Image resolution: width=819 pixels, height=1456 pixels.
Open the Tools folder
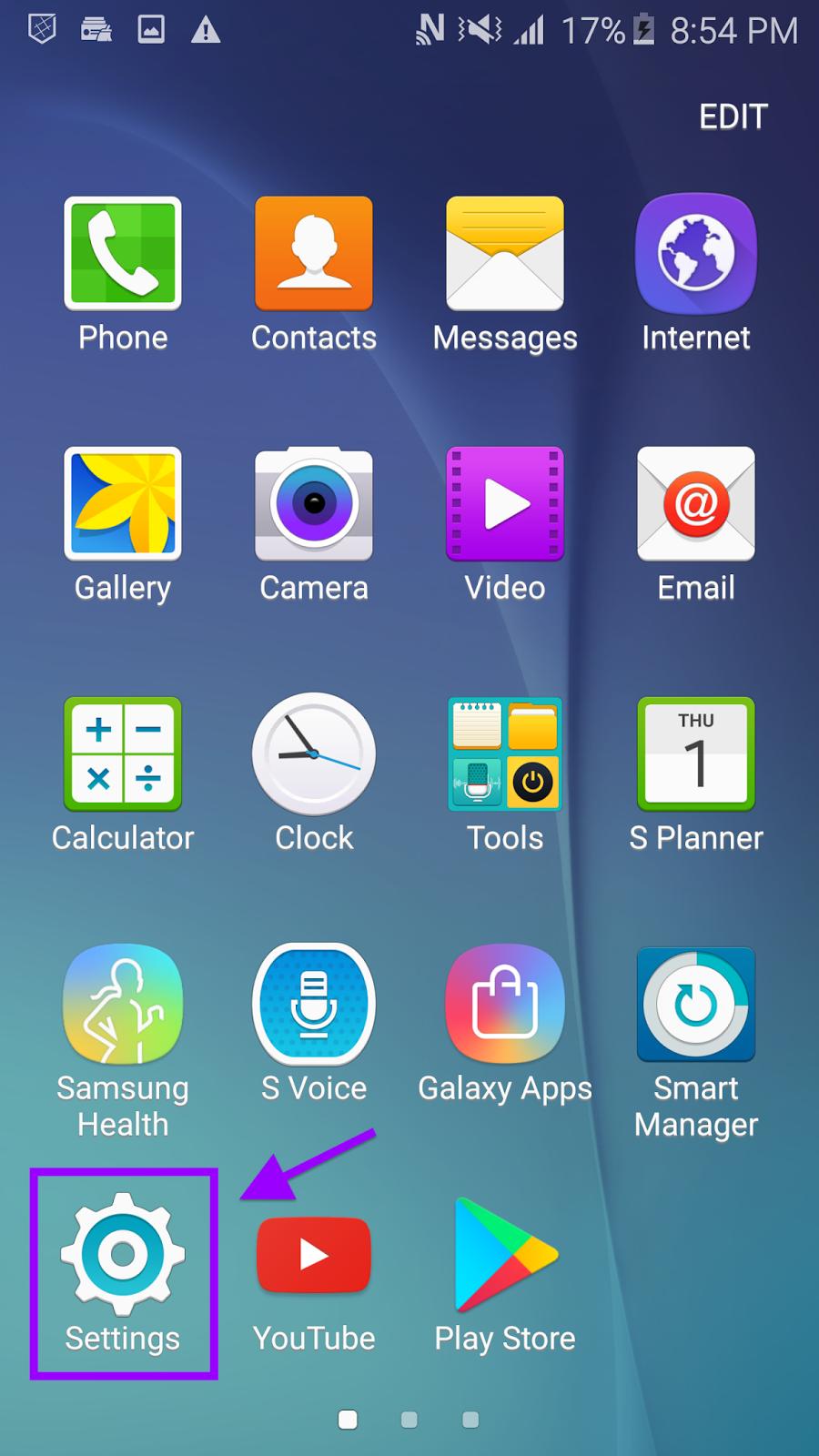click(x=505, y=755)
